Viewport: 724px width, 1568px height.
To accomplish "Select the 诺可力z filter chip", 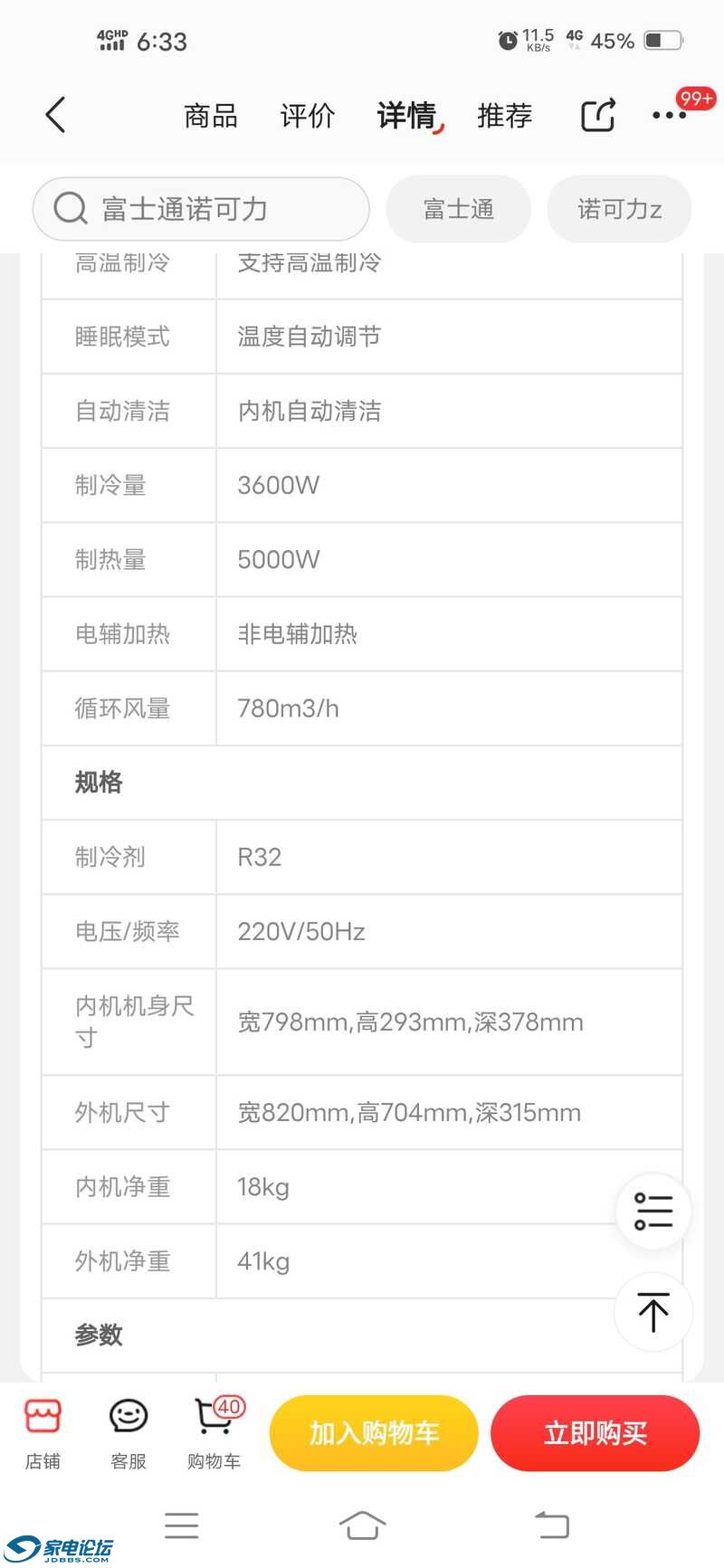I will pyautogui.click(x=619, y=209).
